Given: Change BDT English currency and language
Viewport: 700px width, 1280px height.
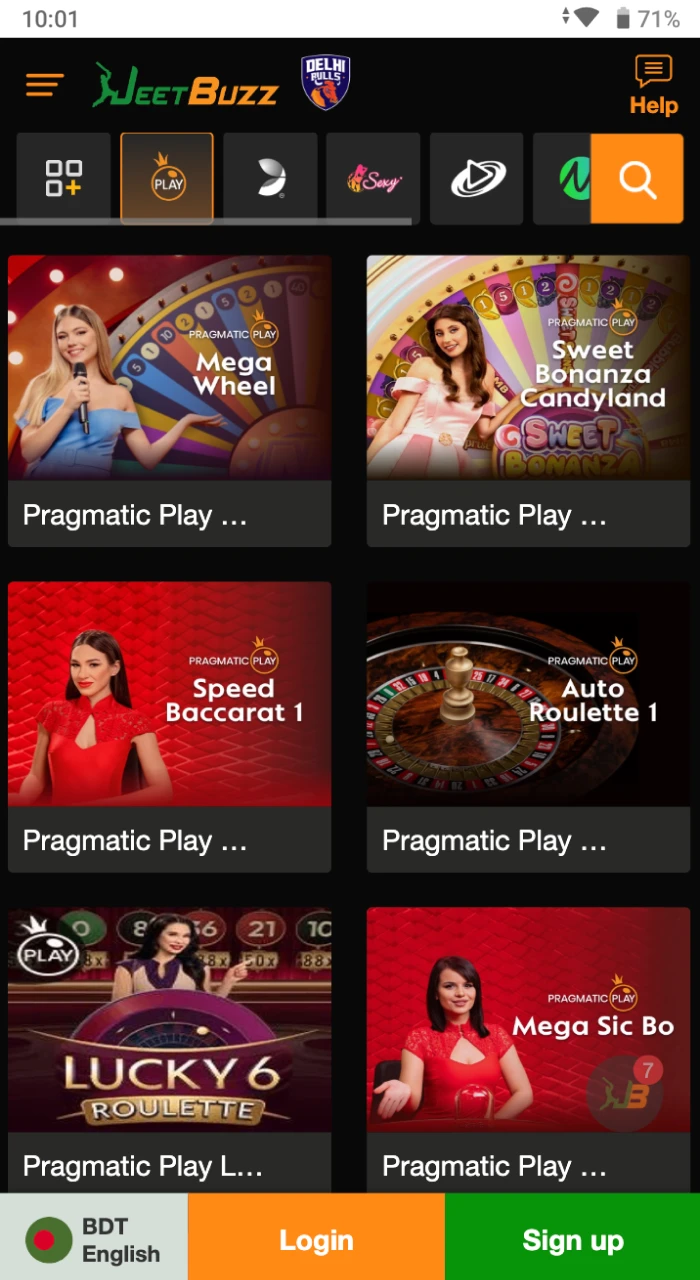Looking at the screenshot, I should coord(93,1240).
